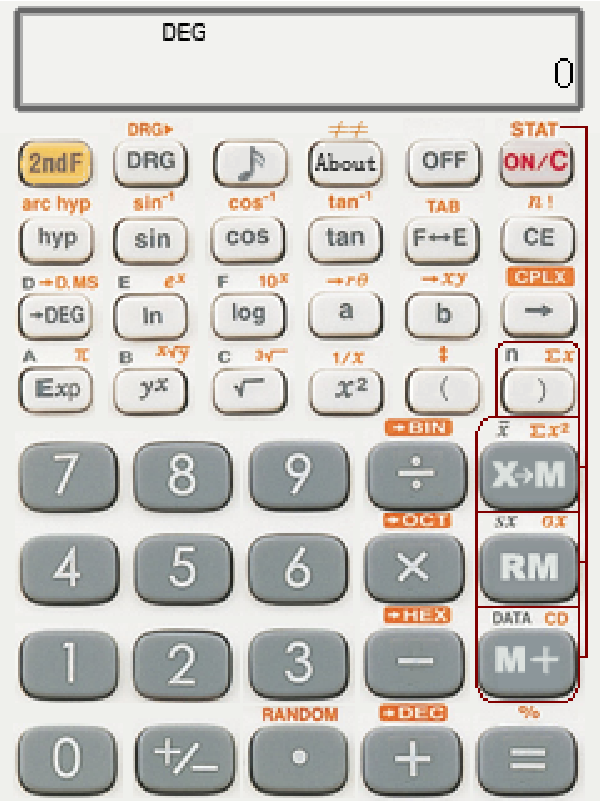Clear the entry with the CE key
601x801 pixels.
pyautogui.click(x=539, y=238)
